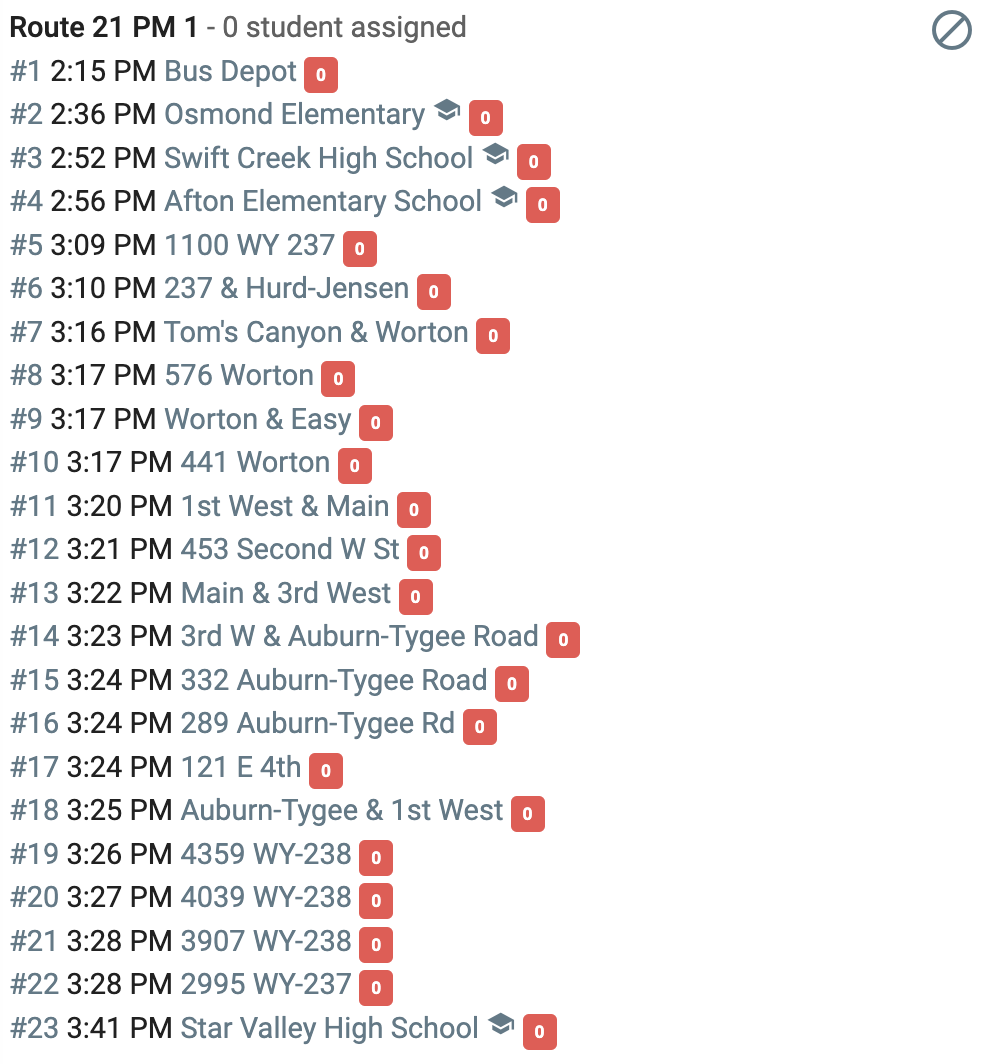Open the Bus Depot stop
984x1064 pixels.
coord(230,71)
